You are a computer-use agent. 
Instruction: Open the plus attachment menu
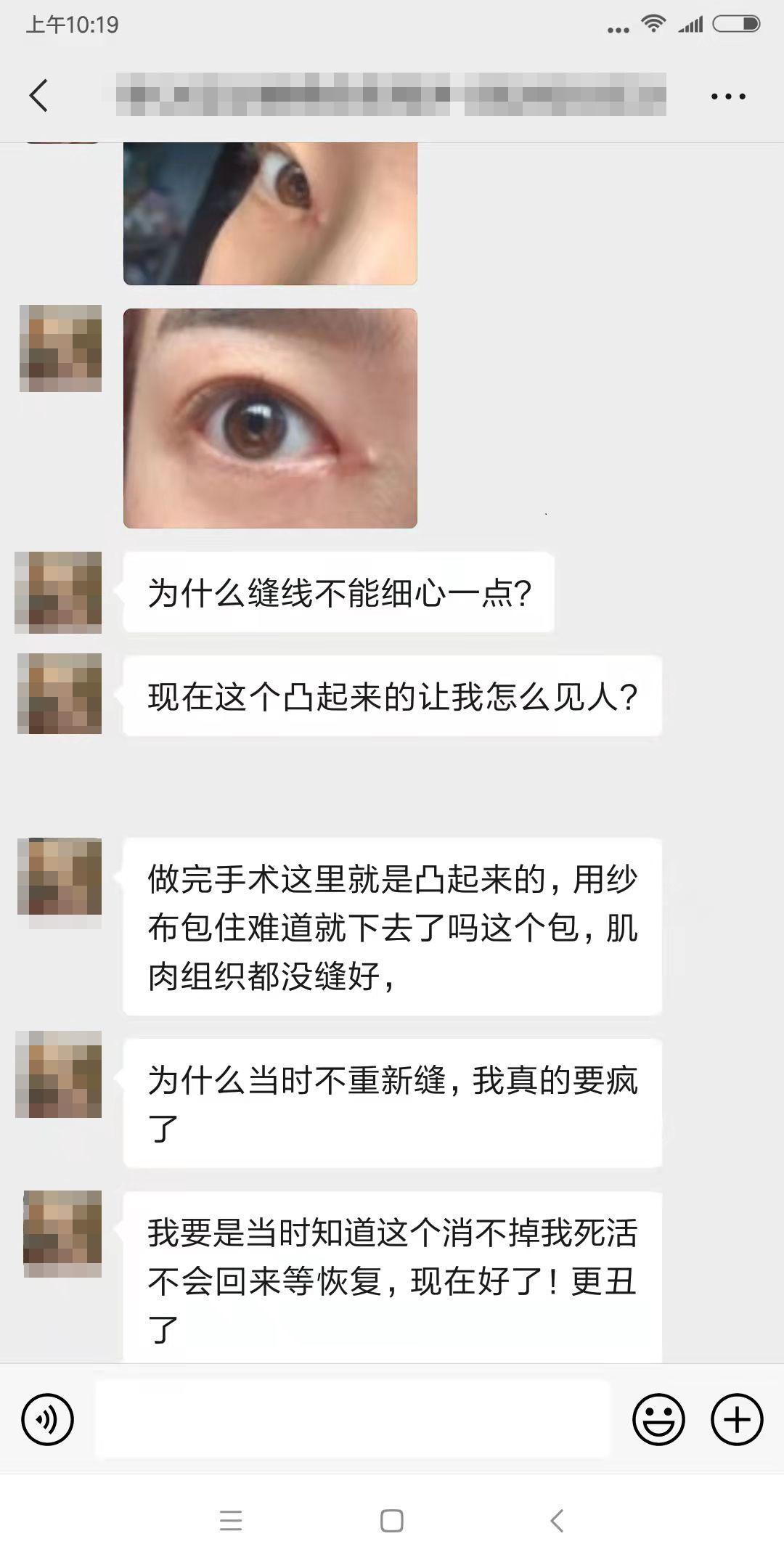[736, 1419]
